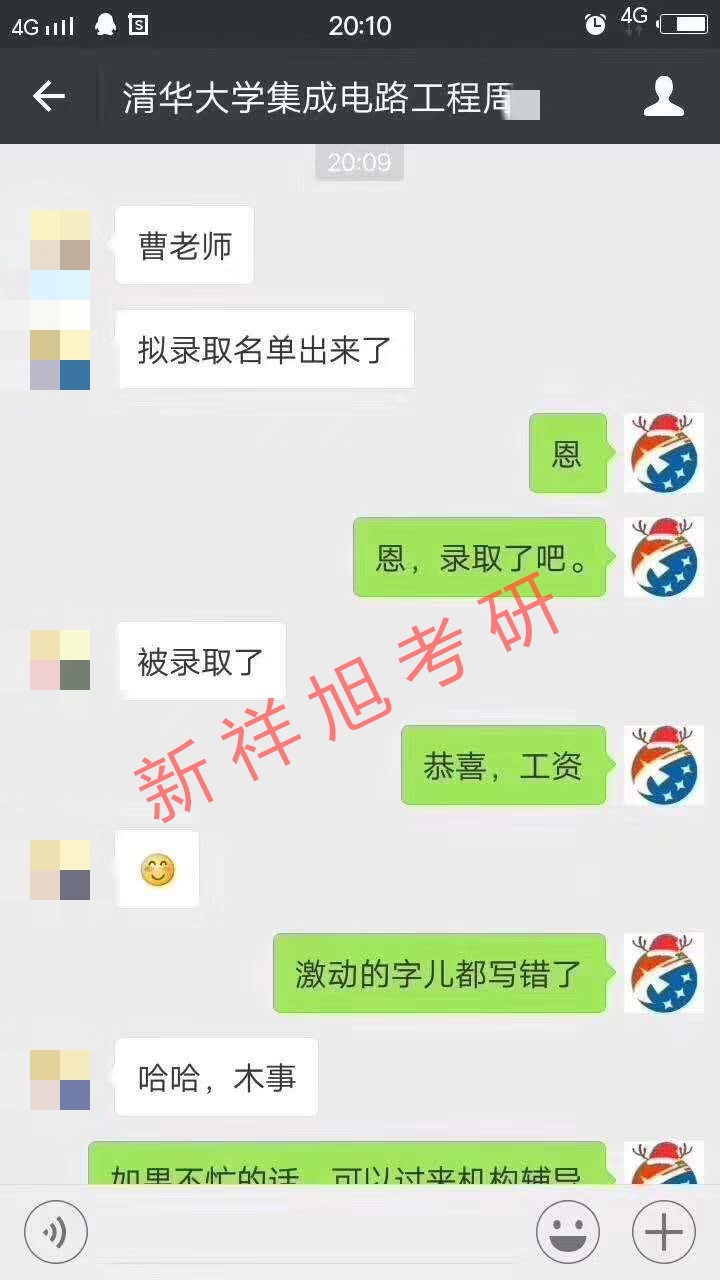Open the avatar beside the 曹老师 message

click(60, 241)
